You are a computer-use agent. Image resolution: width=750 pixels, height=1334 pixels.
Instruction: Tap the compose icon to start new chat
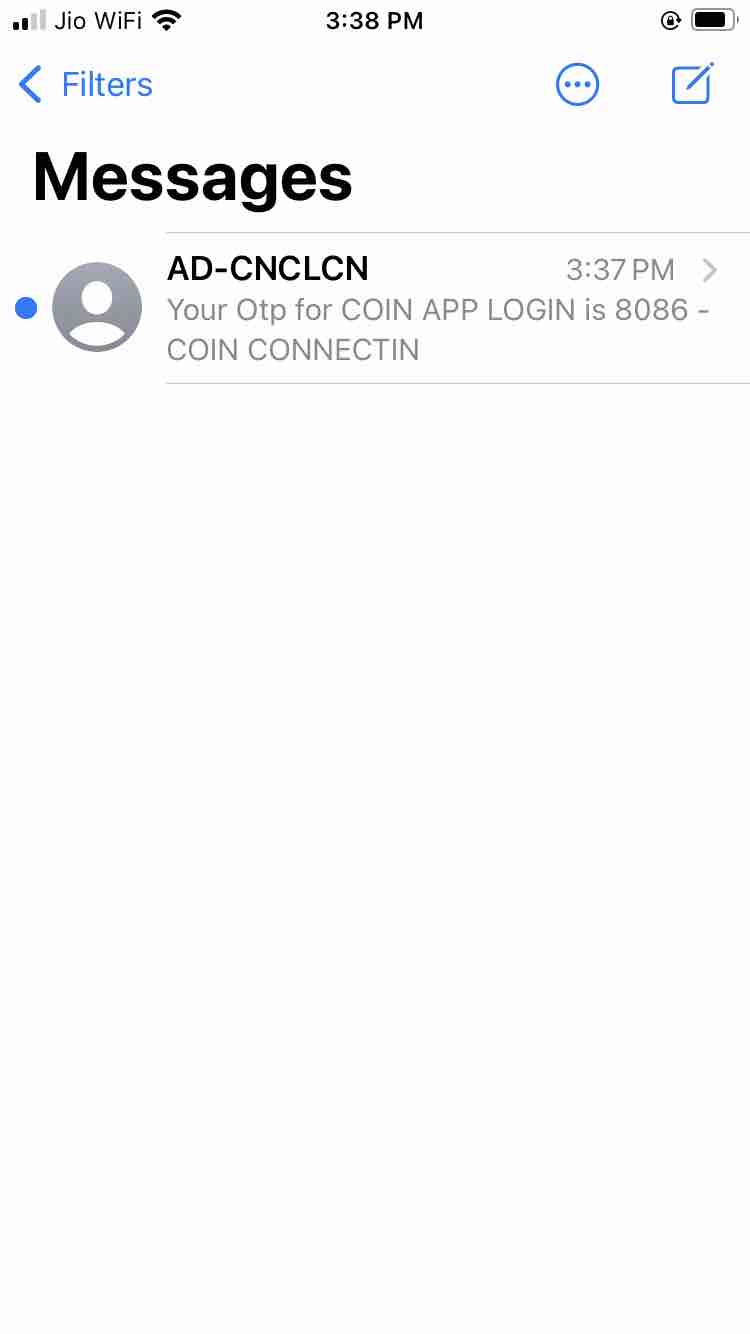click(692, 84)
